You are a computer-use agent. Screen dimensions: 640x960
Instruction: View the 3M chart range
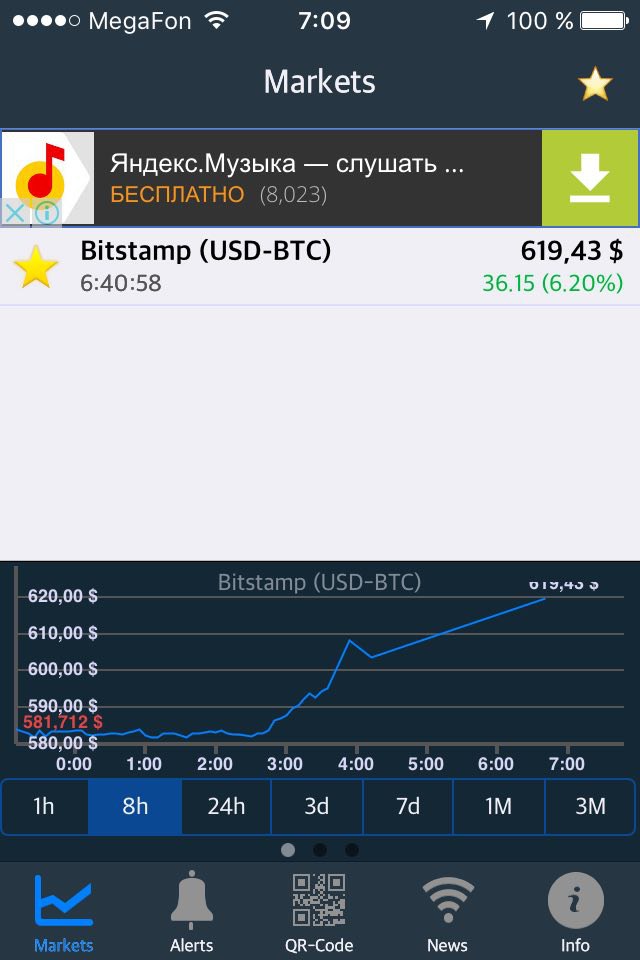coord(590,806)
